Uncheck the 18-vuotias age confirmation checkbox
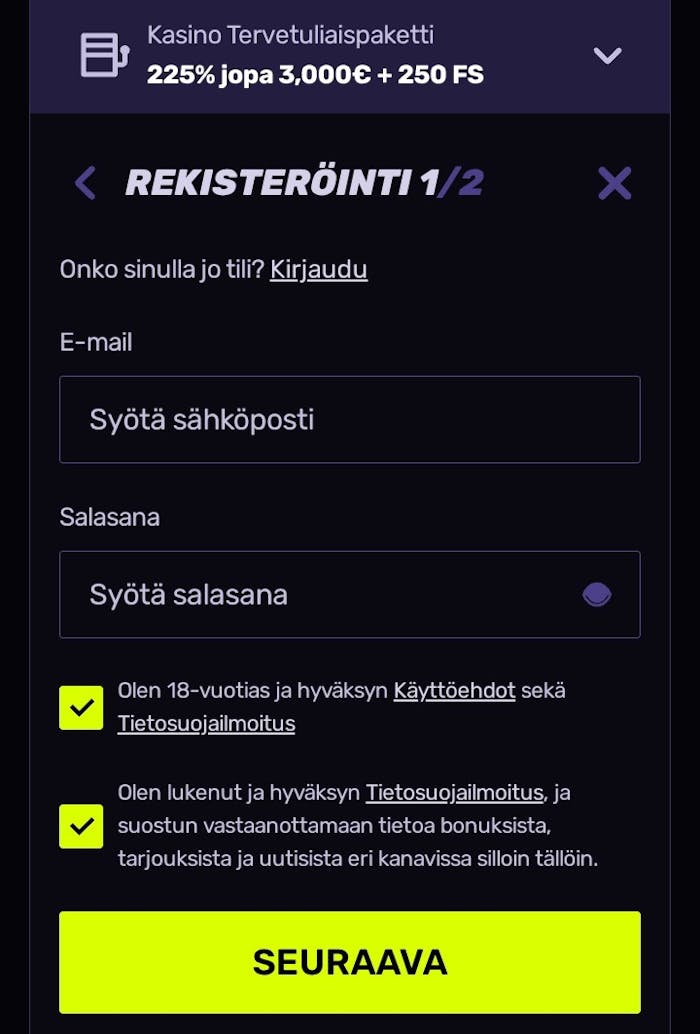The image size is (700, 1034). [81, 707]
